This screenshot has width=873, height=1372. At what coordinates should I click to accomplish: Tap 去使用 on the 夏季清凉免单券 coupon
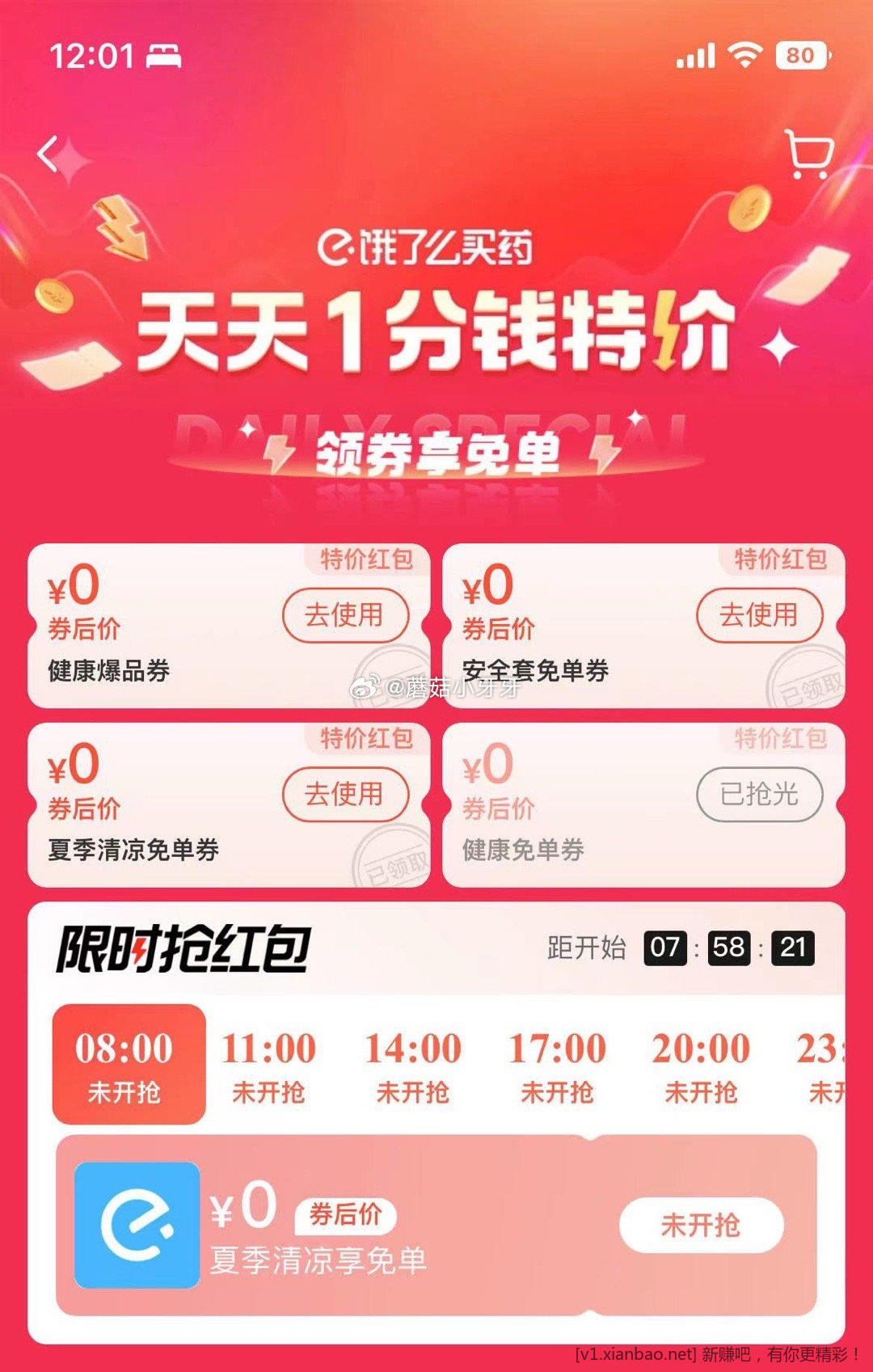click(345, 795)
